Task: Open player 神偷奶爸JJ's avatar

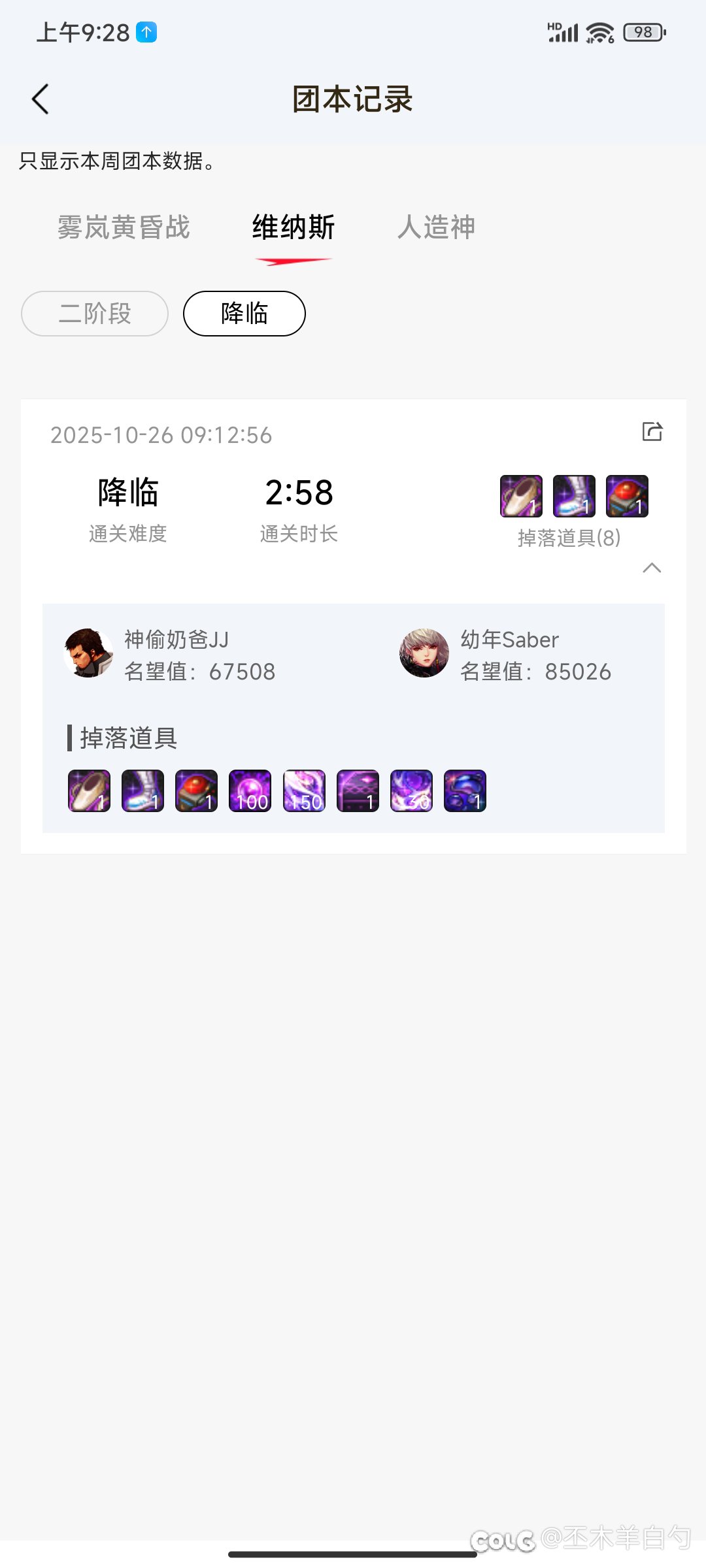Action: (x=88, y=653)
